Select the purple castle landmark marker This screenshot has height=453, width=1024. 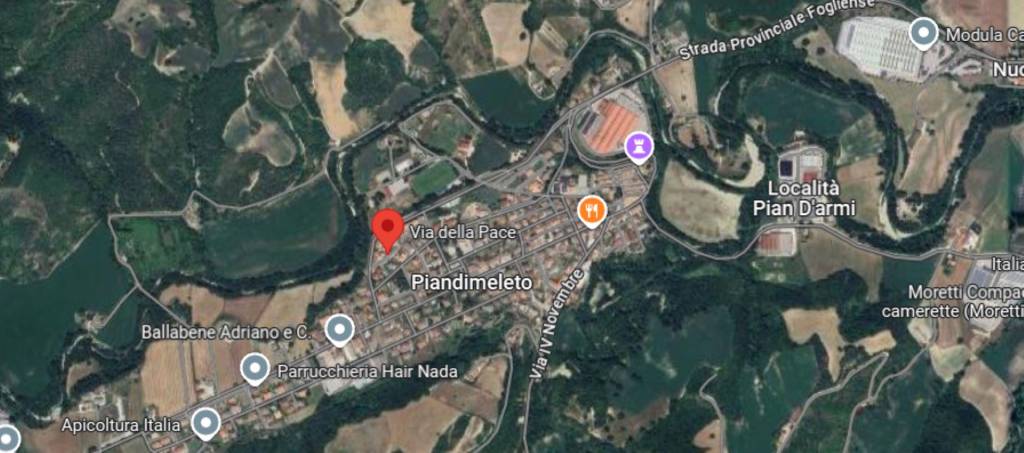[x=639, y=146]
